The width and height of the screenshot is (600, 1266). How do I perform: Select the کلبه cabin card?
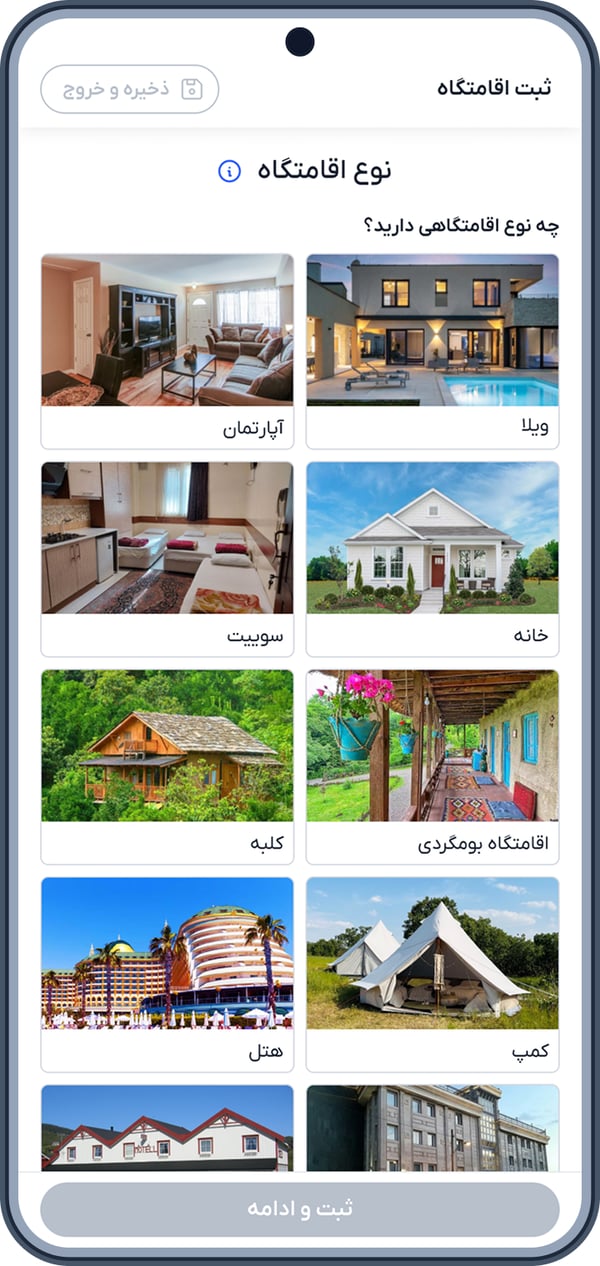(167, 767)
